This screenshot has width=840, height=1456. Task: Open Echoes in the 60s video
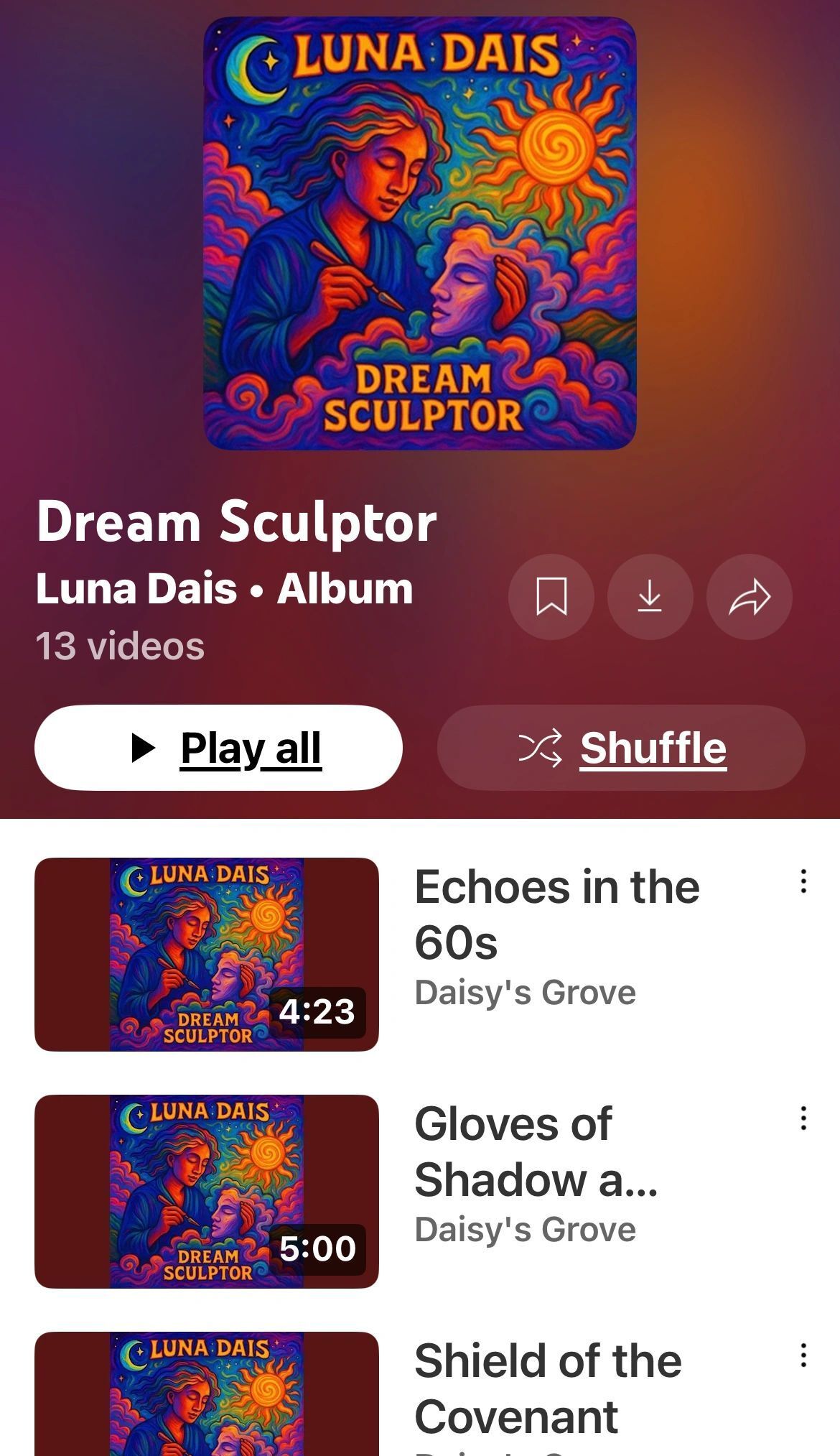click(x=207, y=954)
